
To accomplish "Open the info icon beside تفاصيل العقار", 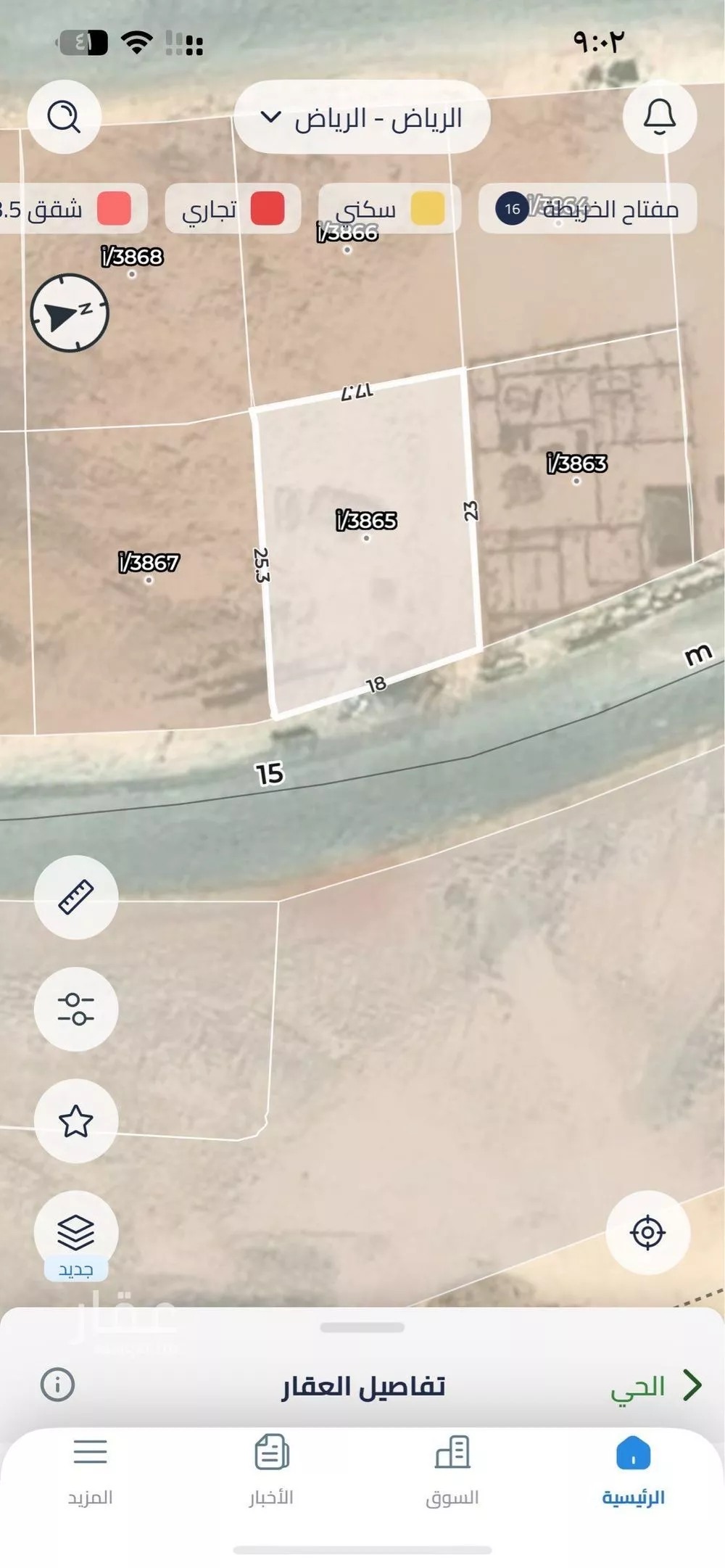I will pyautogui.click(x=57, y=1385).
